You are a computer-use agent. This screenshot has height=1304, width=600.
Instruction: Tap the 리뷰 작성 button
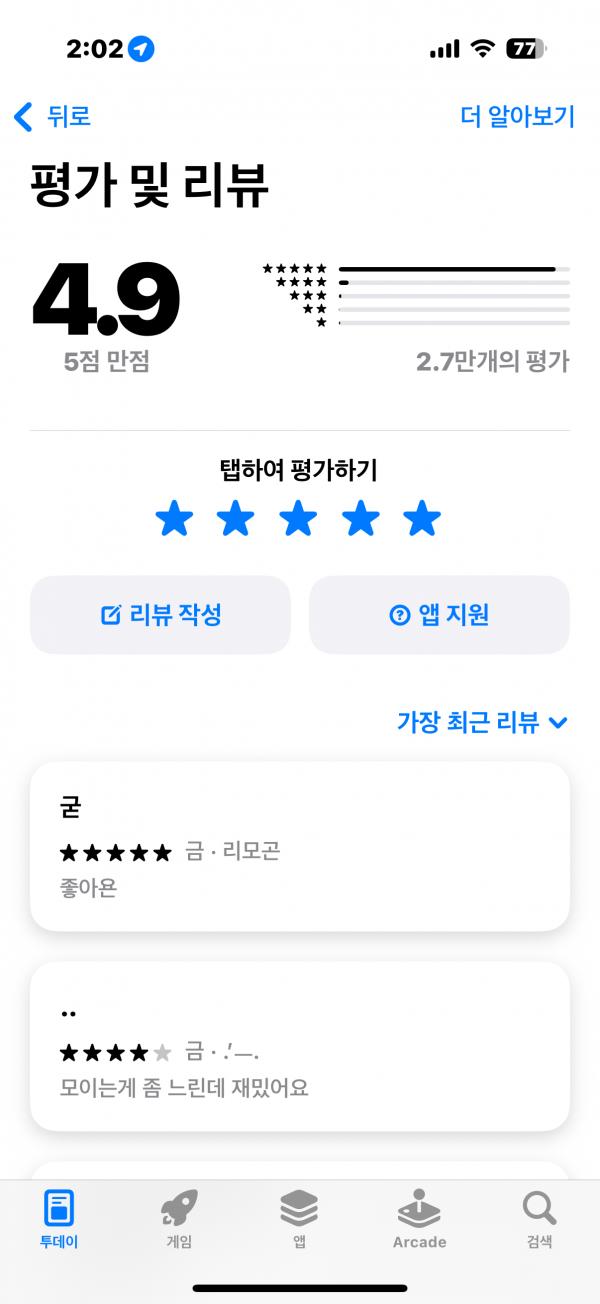(x=161, y=615)
